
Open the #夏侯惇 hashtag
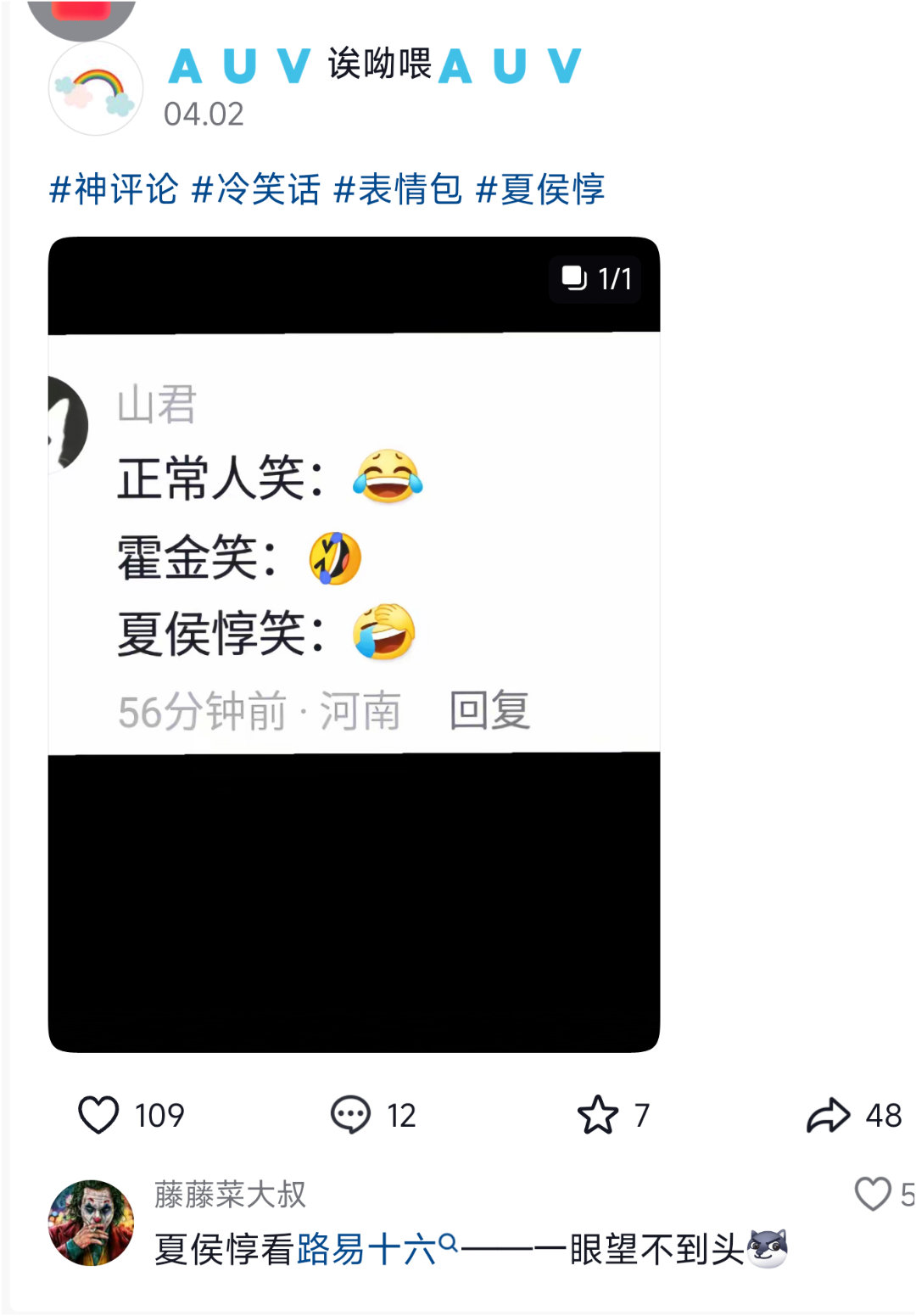coord(540,189)
